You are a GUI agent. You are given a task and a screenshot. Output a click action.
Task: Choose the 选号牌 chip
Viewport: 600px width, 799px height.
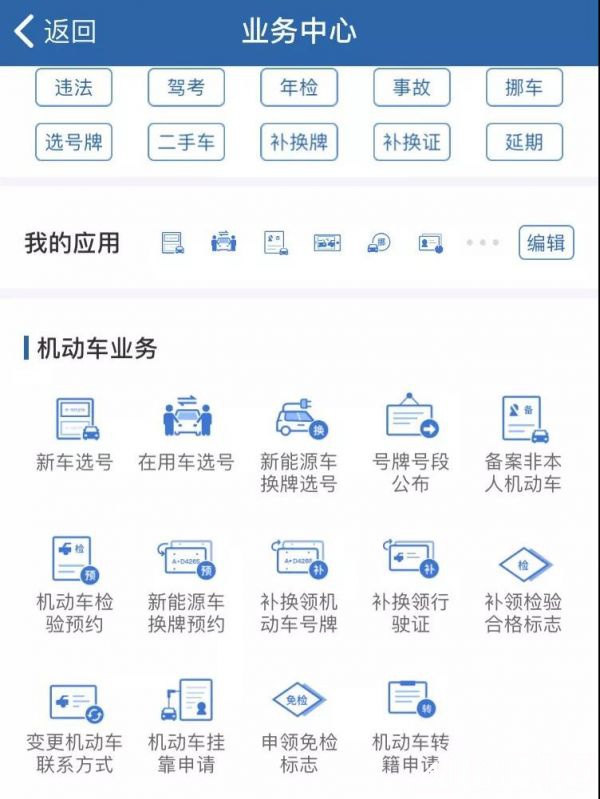pos(73,142)
